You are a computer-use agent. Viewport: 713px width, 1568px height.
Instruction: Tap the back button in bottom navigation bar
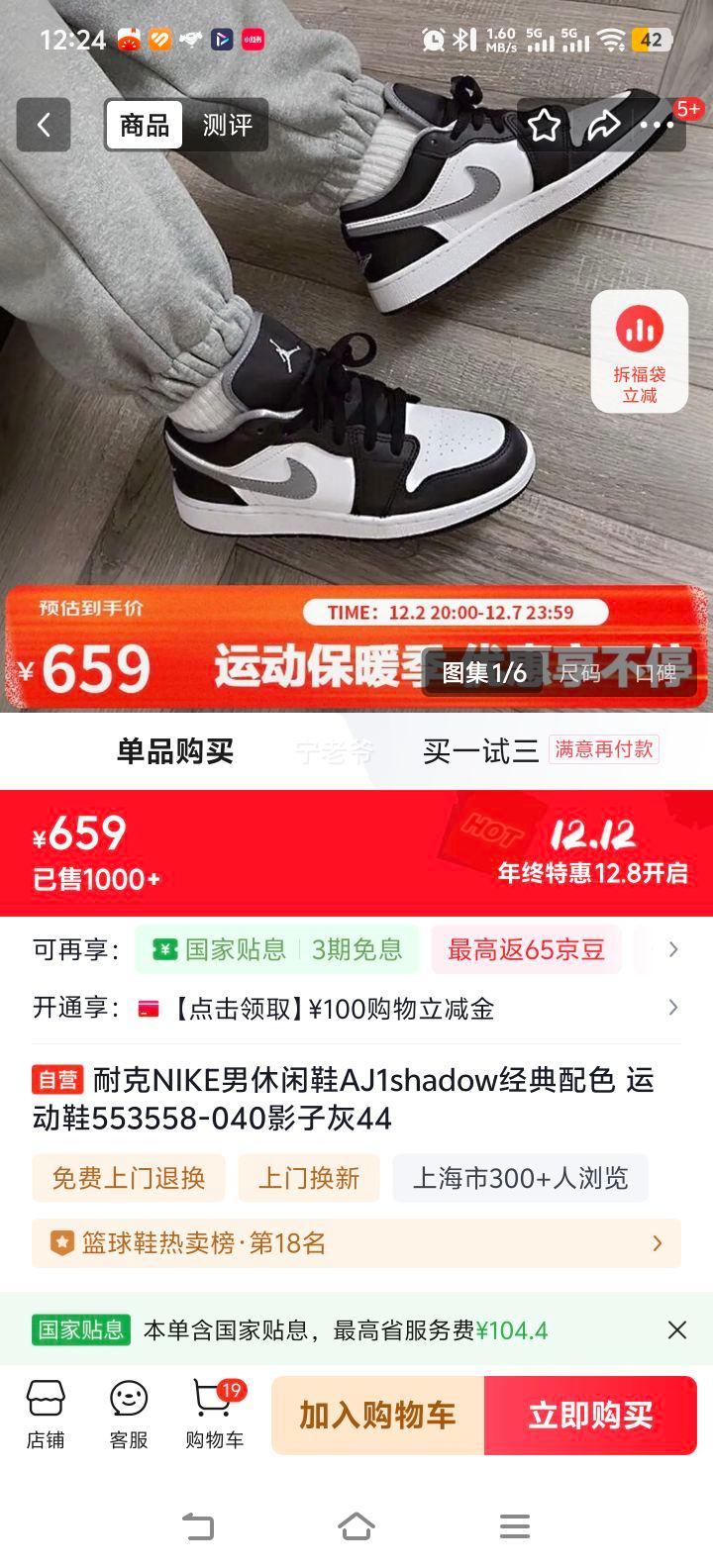(199, 1526)
